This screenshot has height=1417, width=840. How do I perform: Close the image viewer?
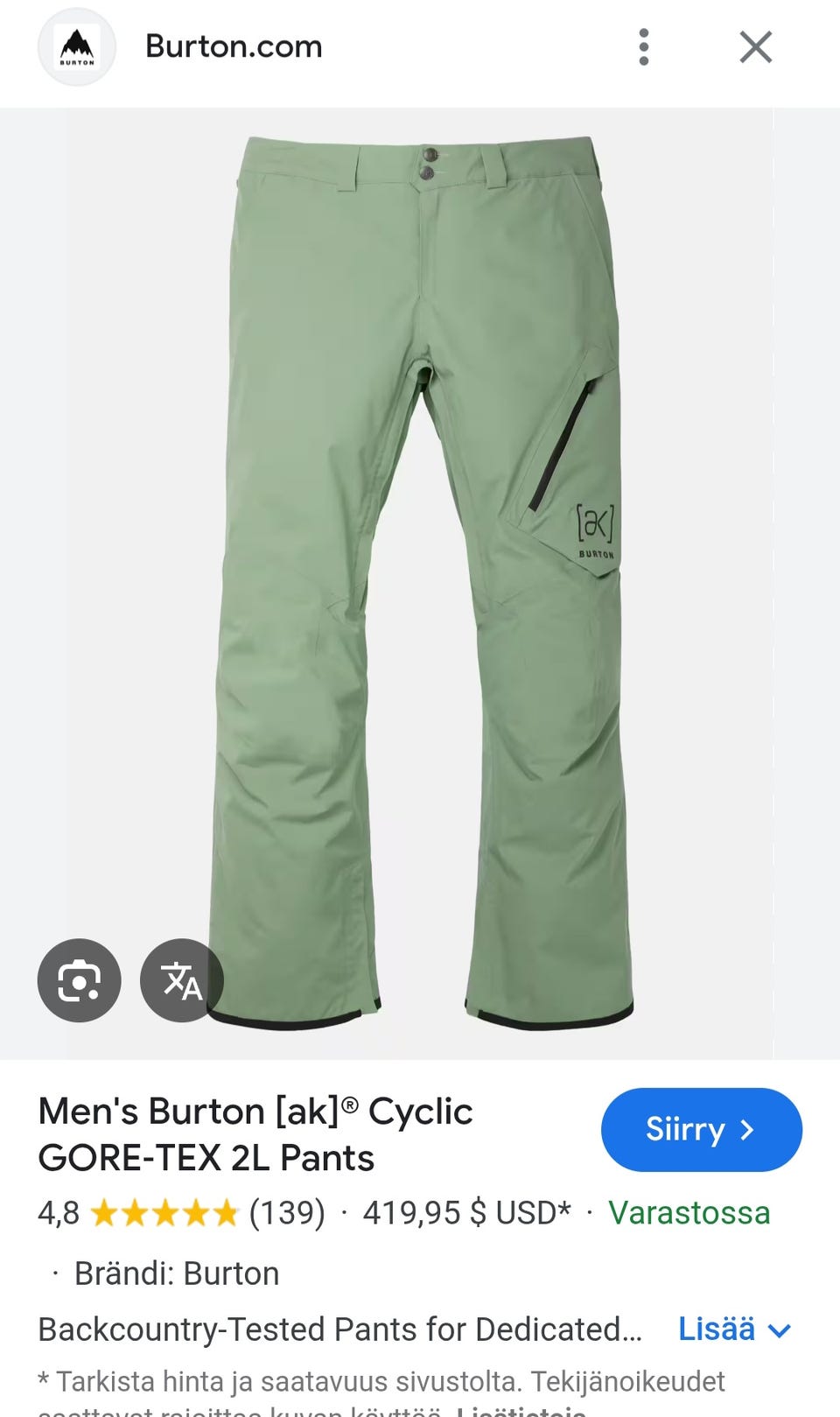pyautogui.click(x=756, y=47)
